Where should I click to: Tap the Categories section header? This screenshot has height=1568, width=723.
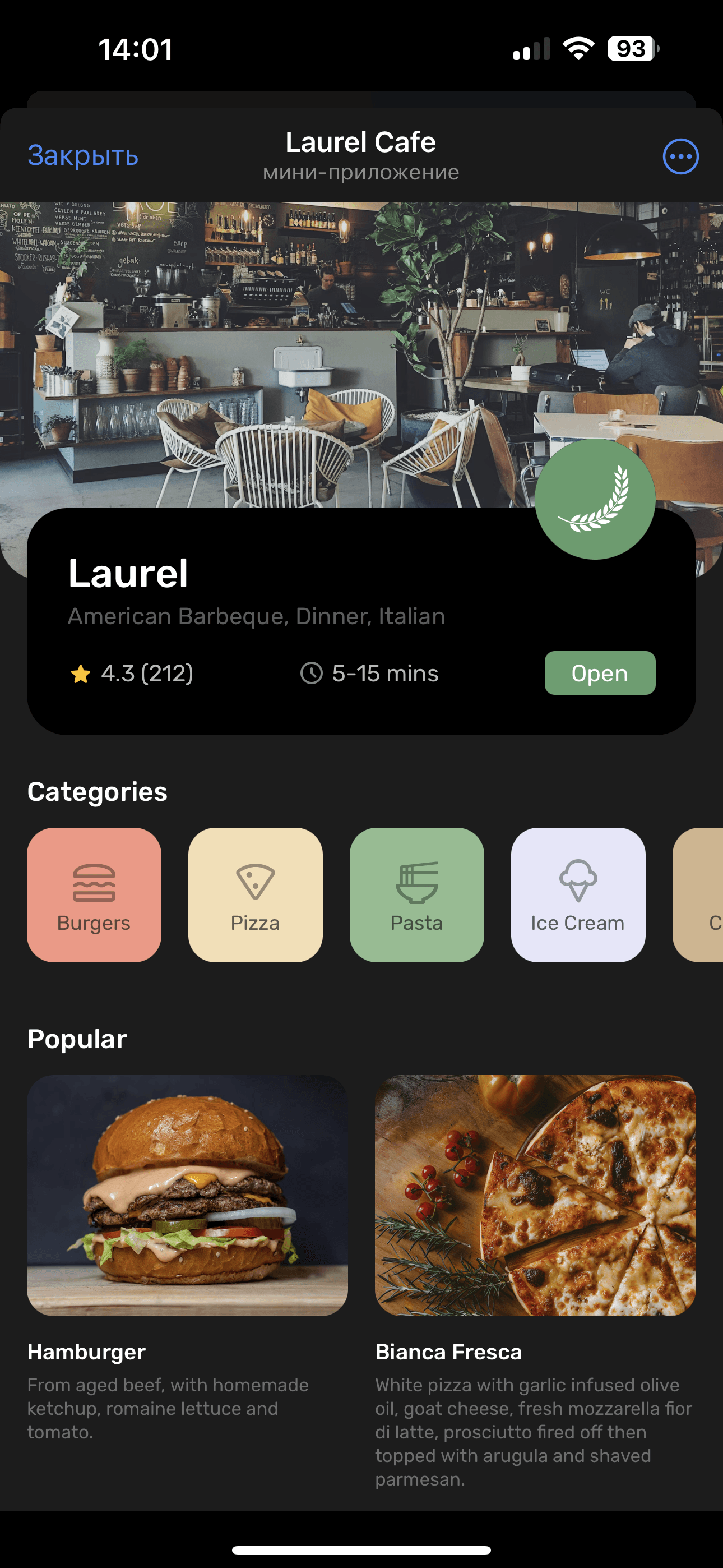tap(97, 792)
